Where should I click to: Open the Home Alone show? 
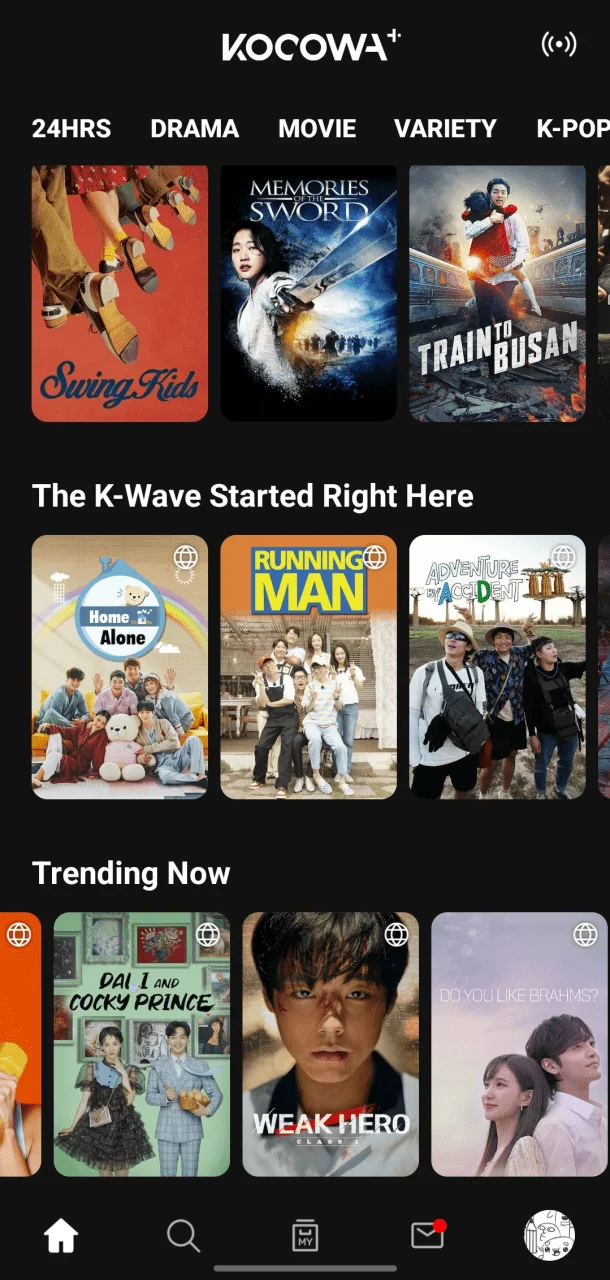(x=120, y=667)
